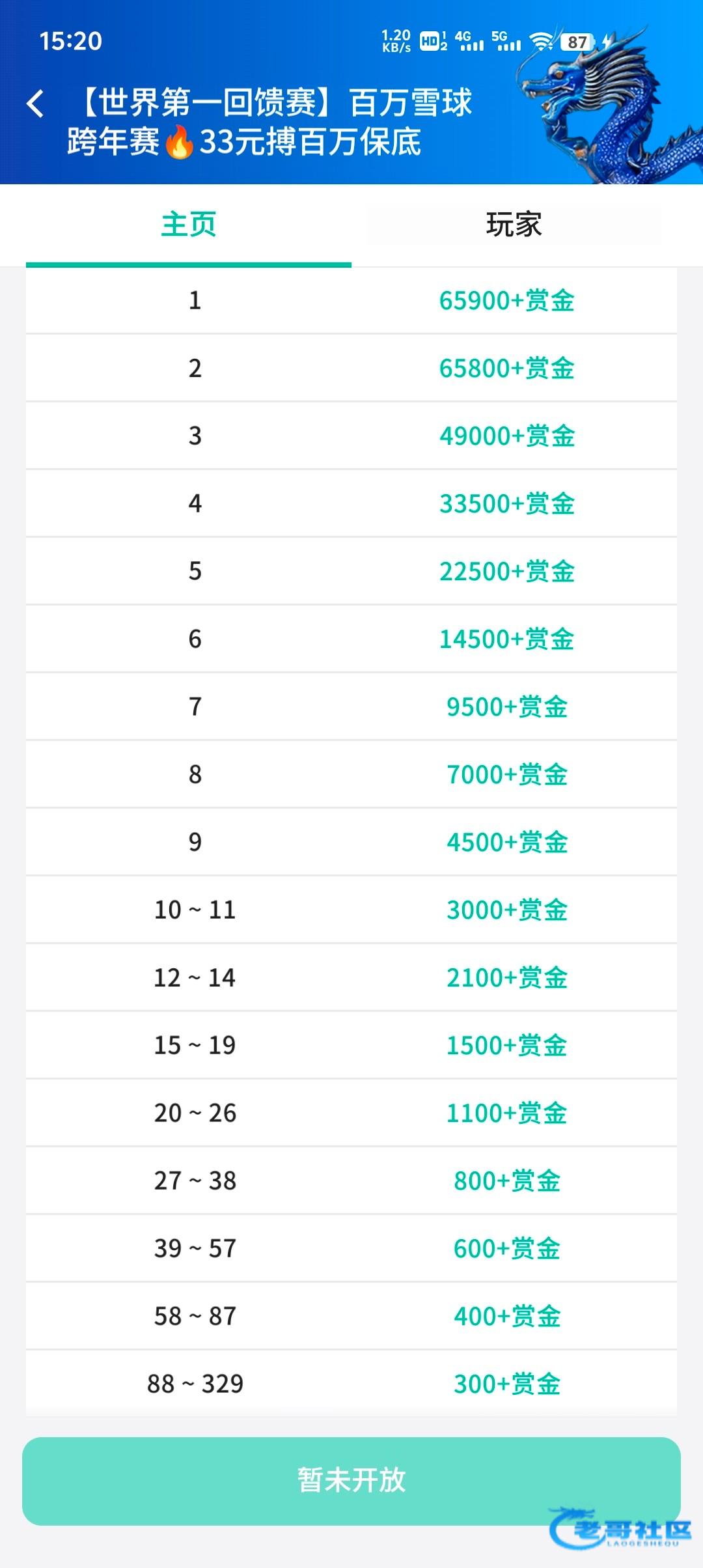Tap the 暂未开放 button
Image resolution: width=703 pixels, height=1568 pixels.
(x=351, y=1480)
